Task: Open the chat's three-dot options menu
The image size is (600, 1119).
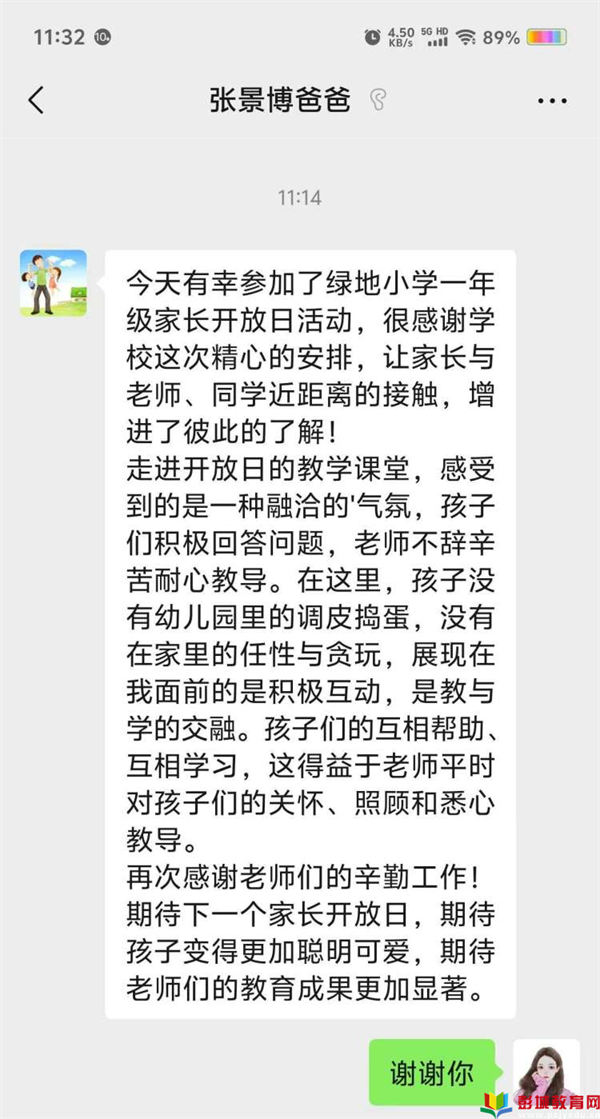Action: (x=552, y=101)
